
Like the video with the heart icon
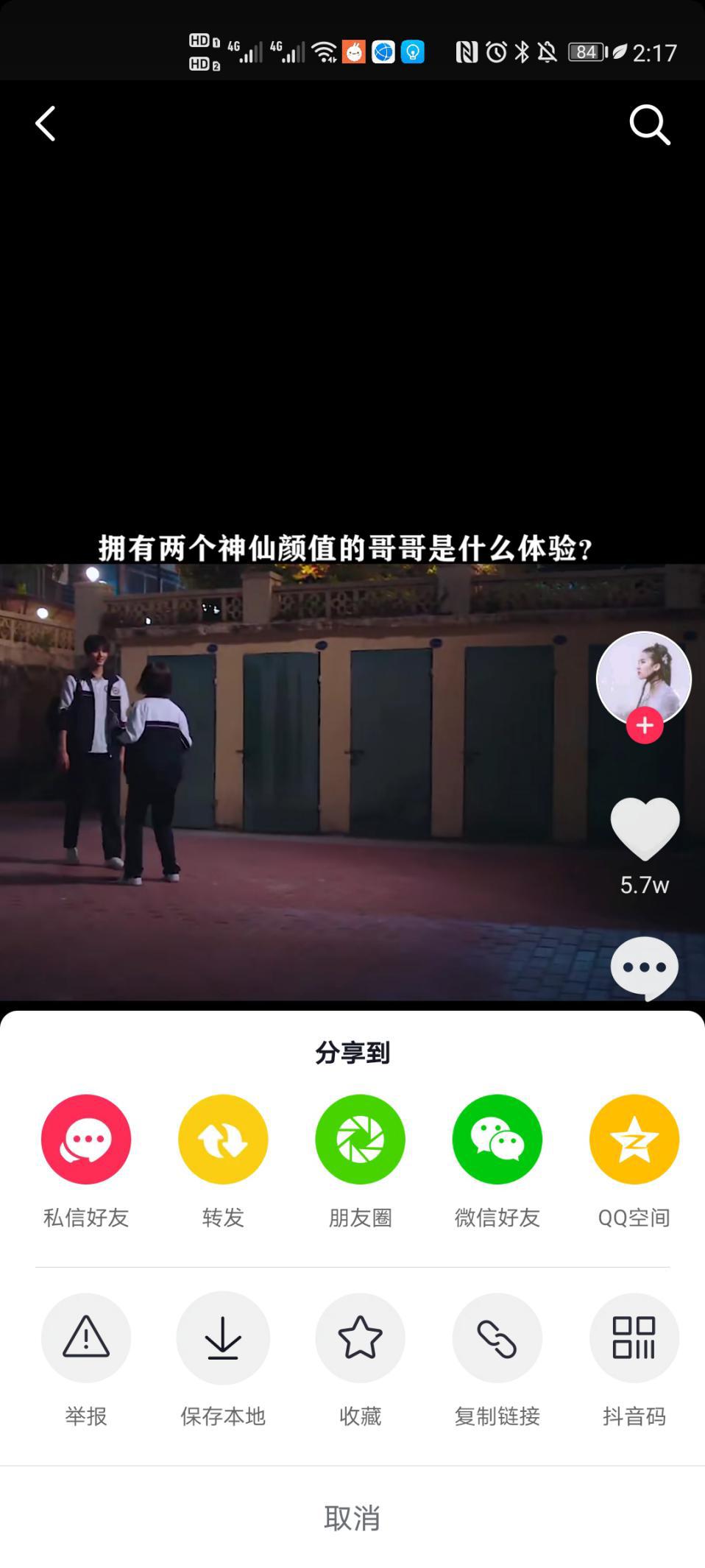click(x=645, y=828)
